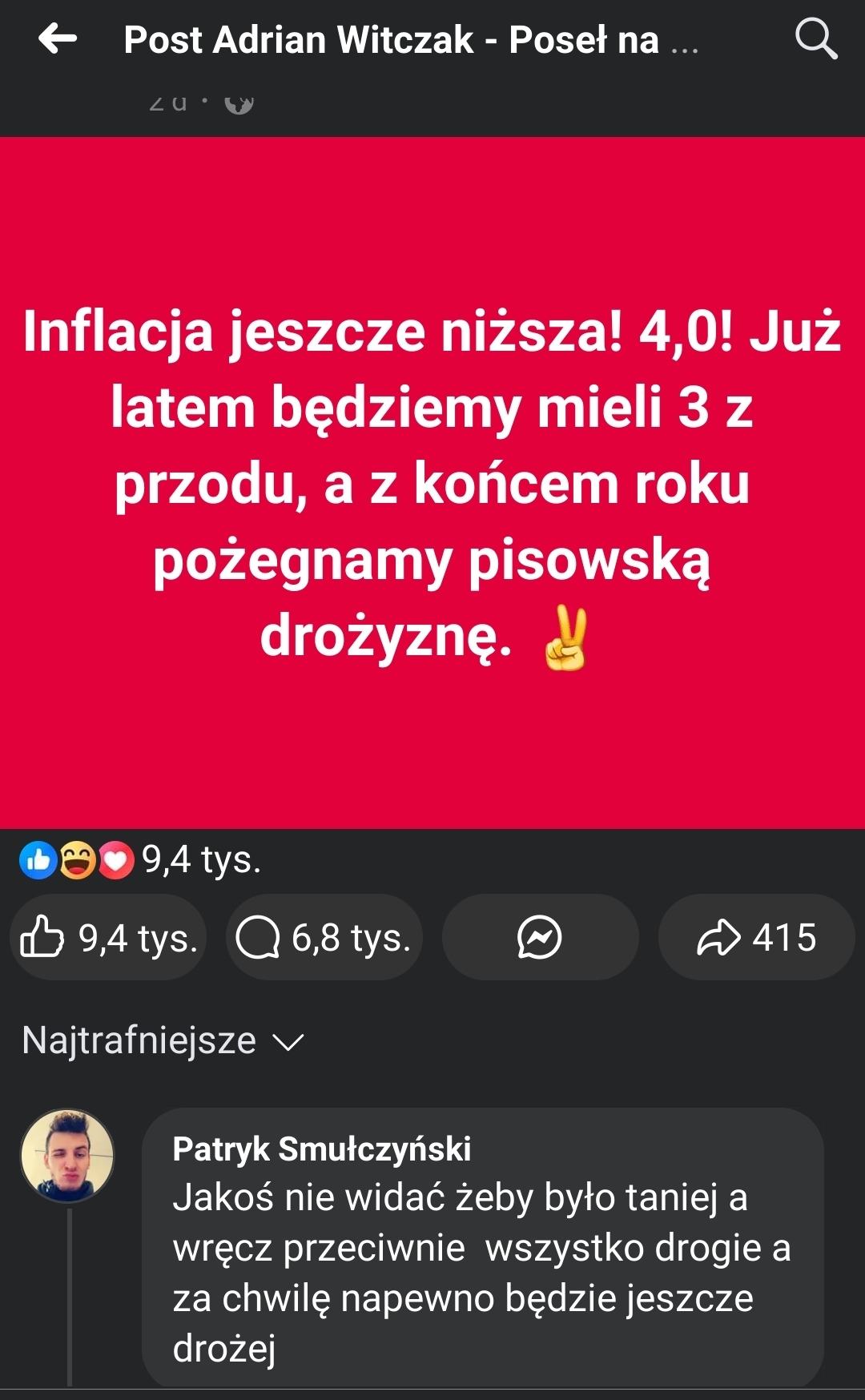Open the 6,8 tys. comments button

point(324,937)
